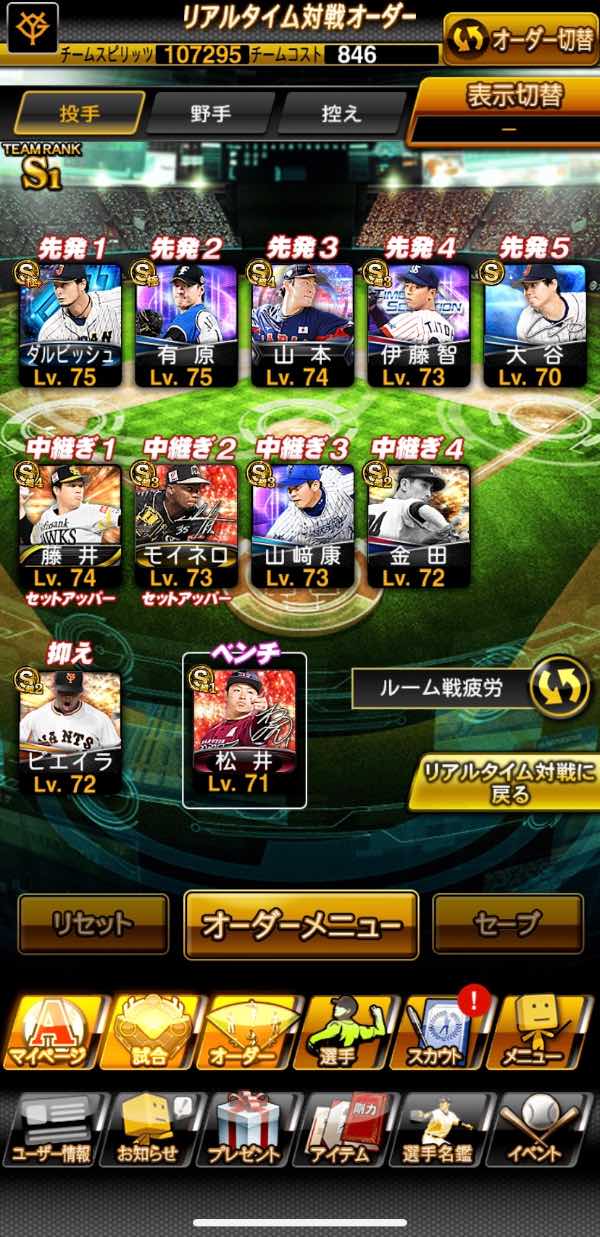This screenshot has height=1237, width=600.
Task: Switch to the 控え tab
Action: point(340,114)
